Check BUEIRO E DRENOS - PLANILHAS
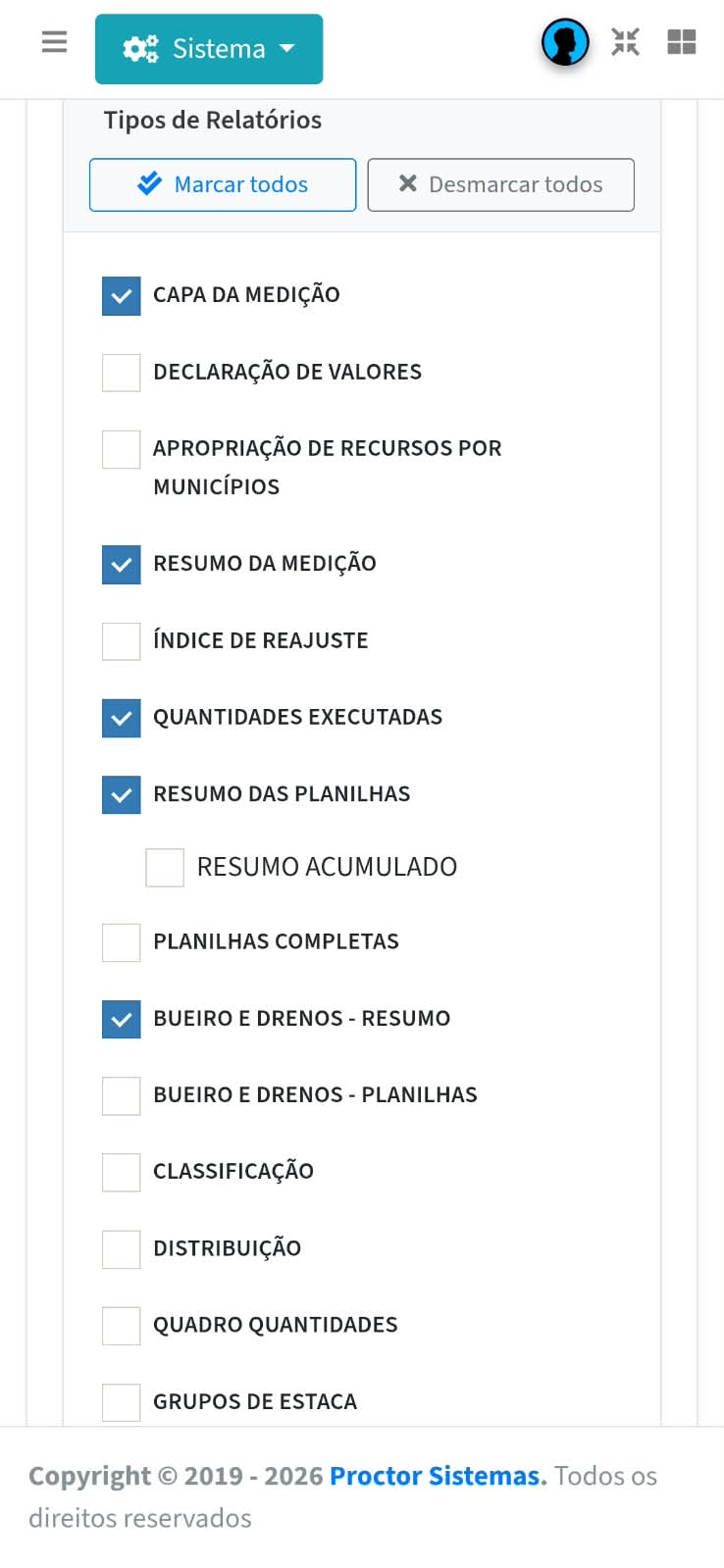 (122, 1095)
